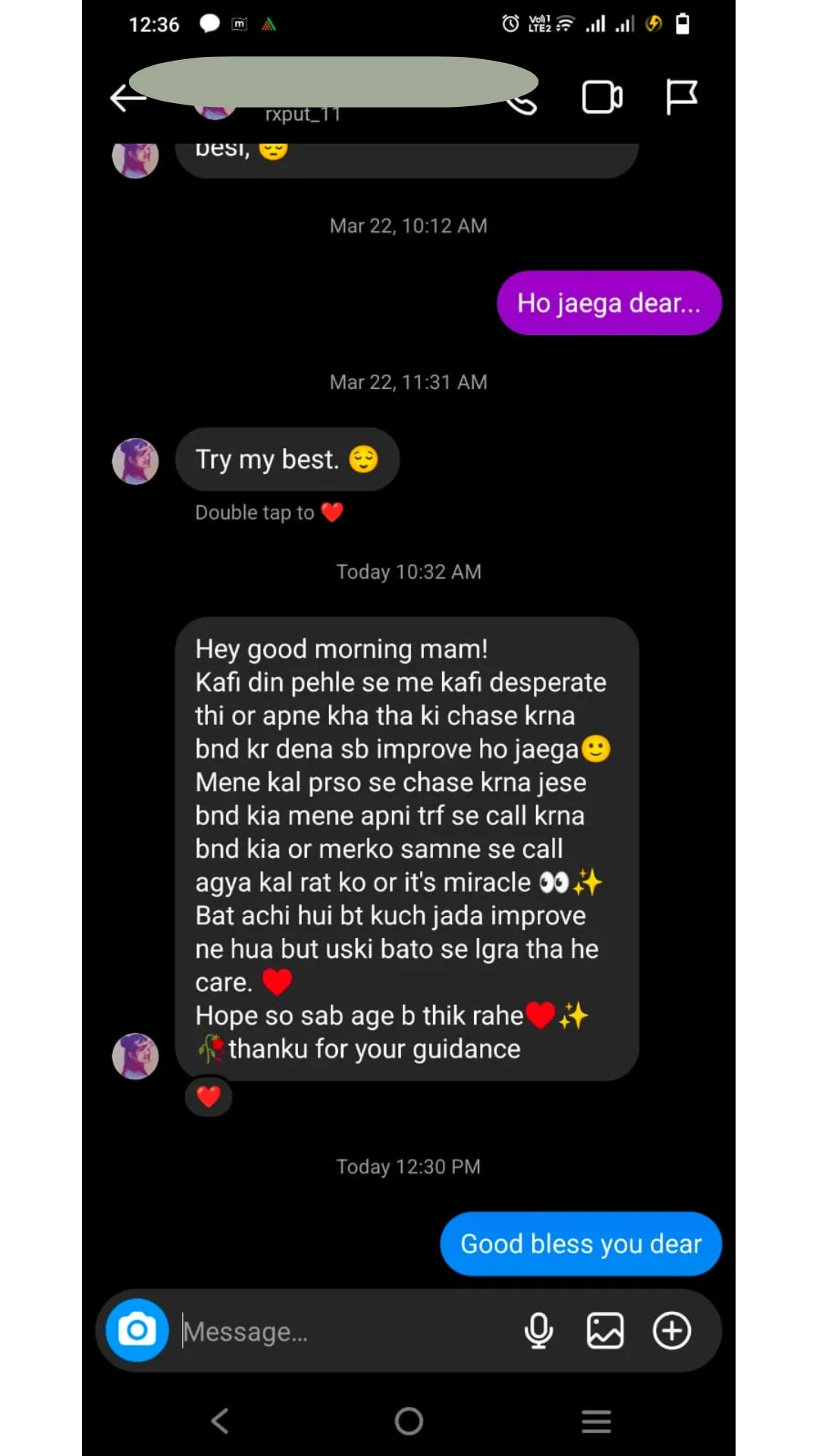Open the heart reaction under the long message
819x1456 pixels.
tap(209, 1097)
